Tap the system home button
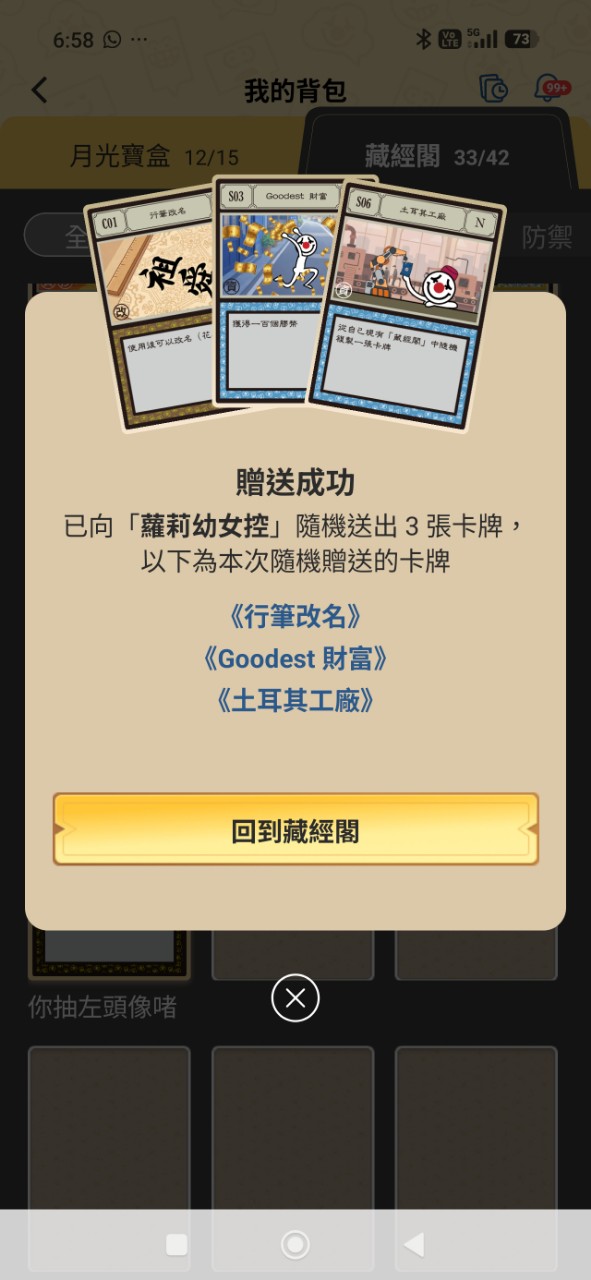This screenshot has height=1280, width=591. tap(295, 1244)
